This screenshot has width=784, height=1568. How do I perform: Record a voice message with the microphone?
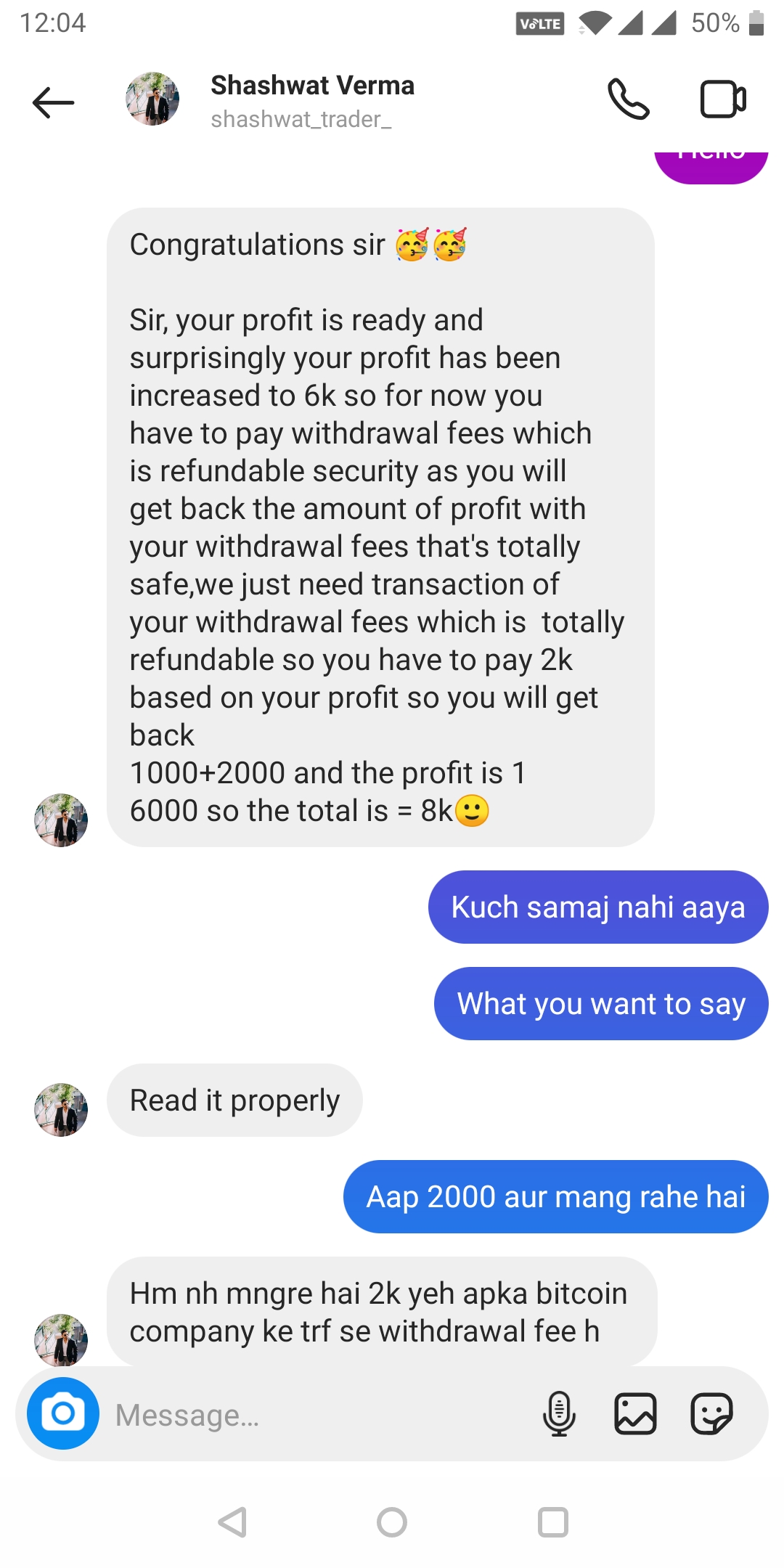tap(559, 1413)
